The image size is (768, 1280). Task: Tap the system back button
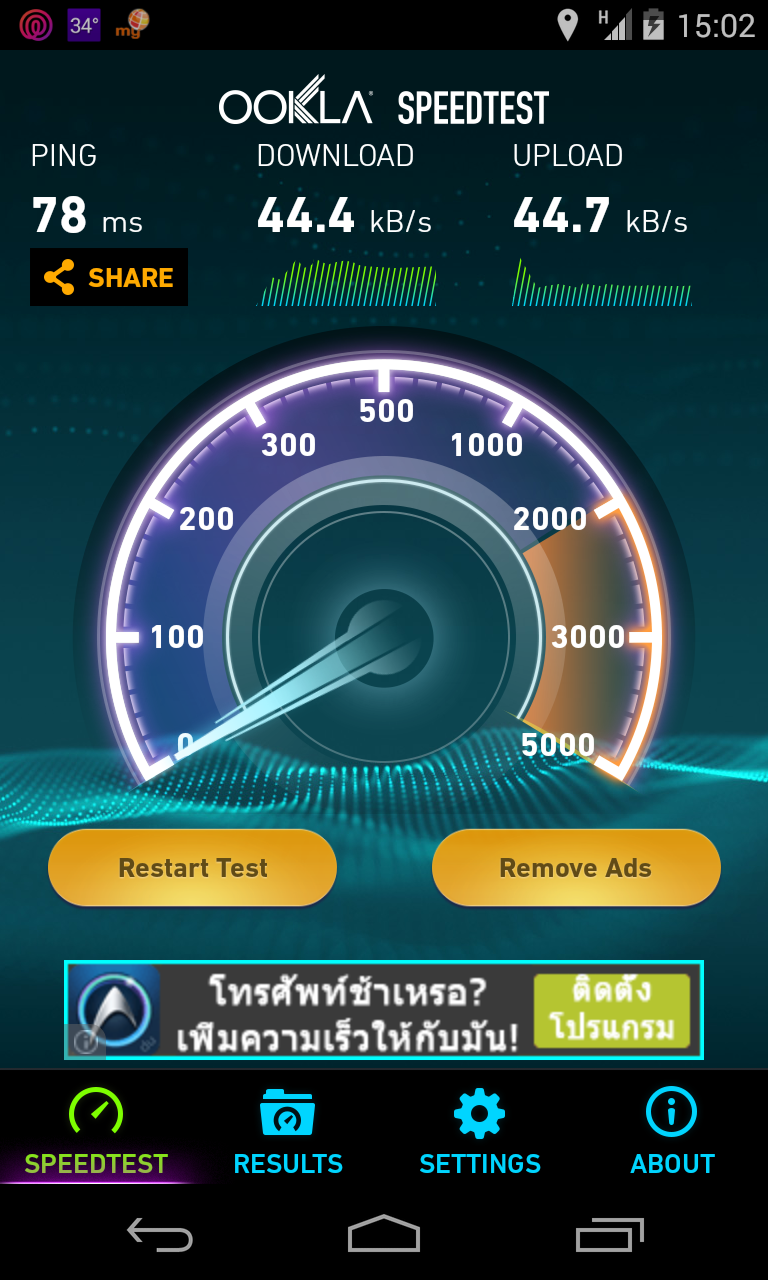[160, 1236]
